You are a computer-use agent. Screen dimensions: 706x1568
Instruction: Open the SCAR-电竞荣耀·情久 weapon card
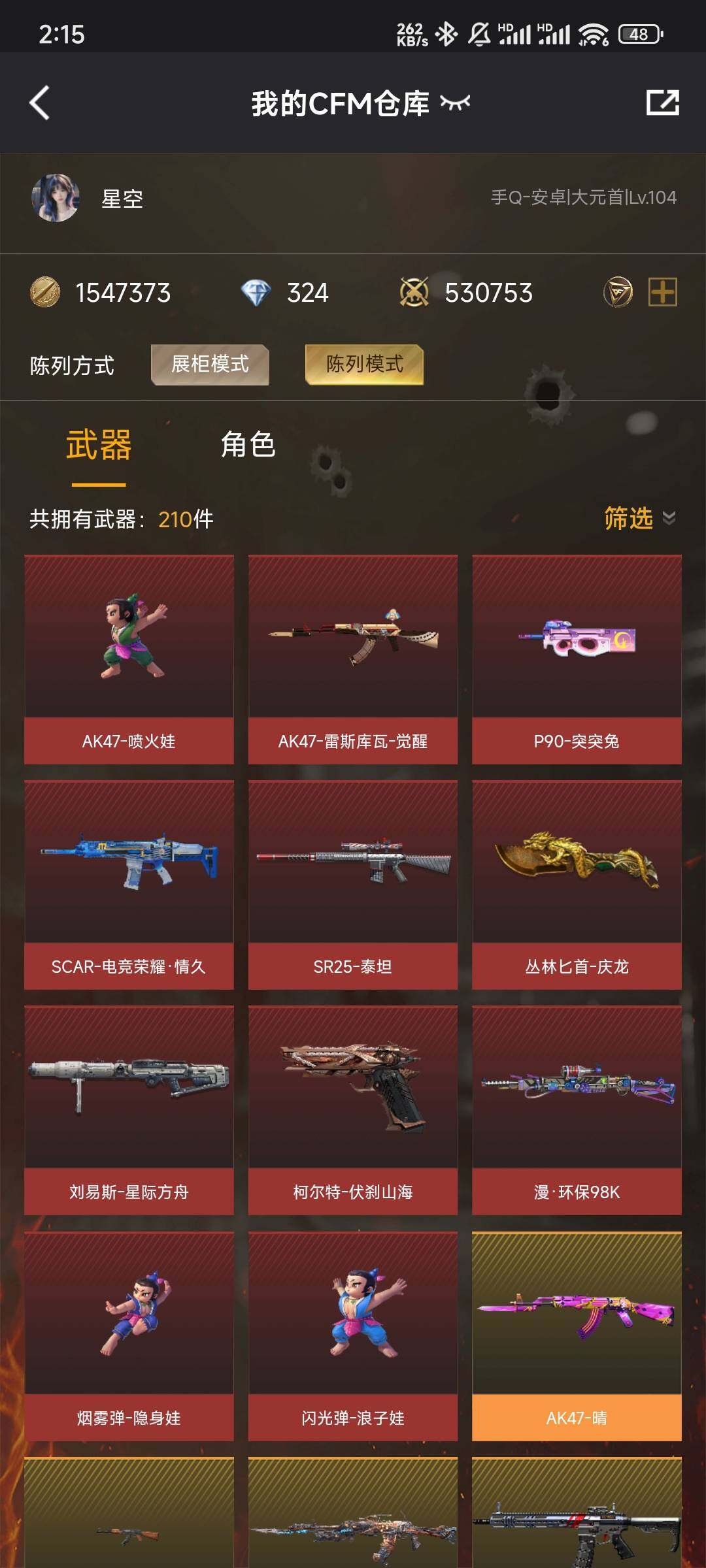[129, 884]
